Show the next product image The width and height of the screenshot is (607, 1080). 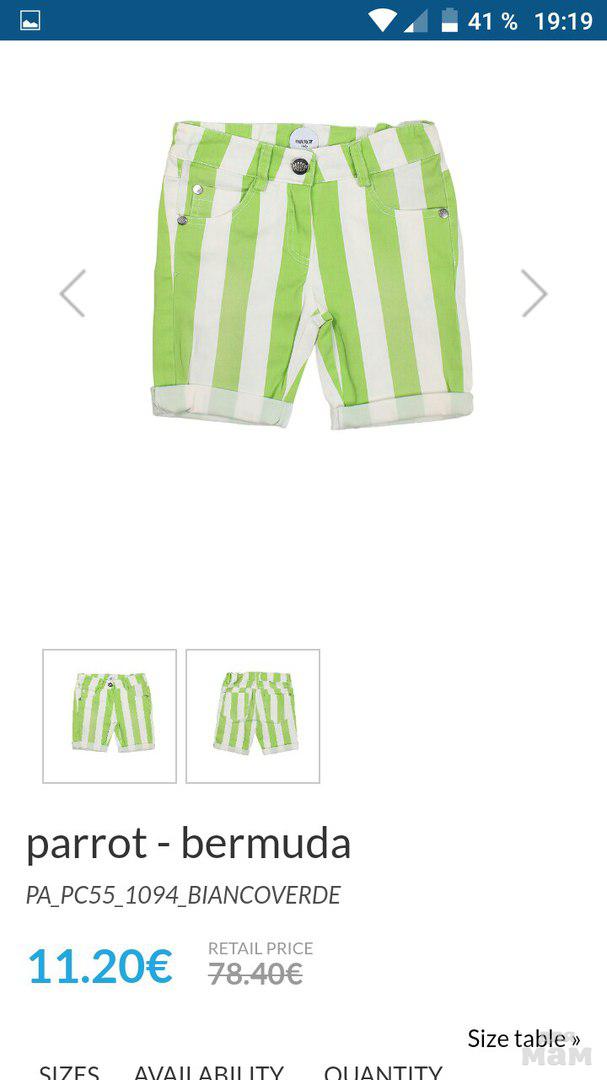point(534,293)
